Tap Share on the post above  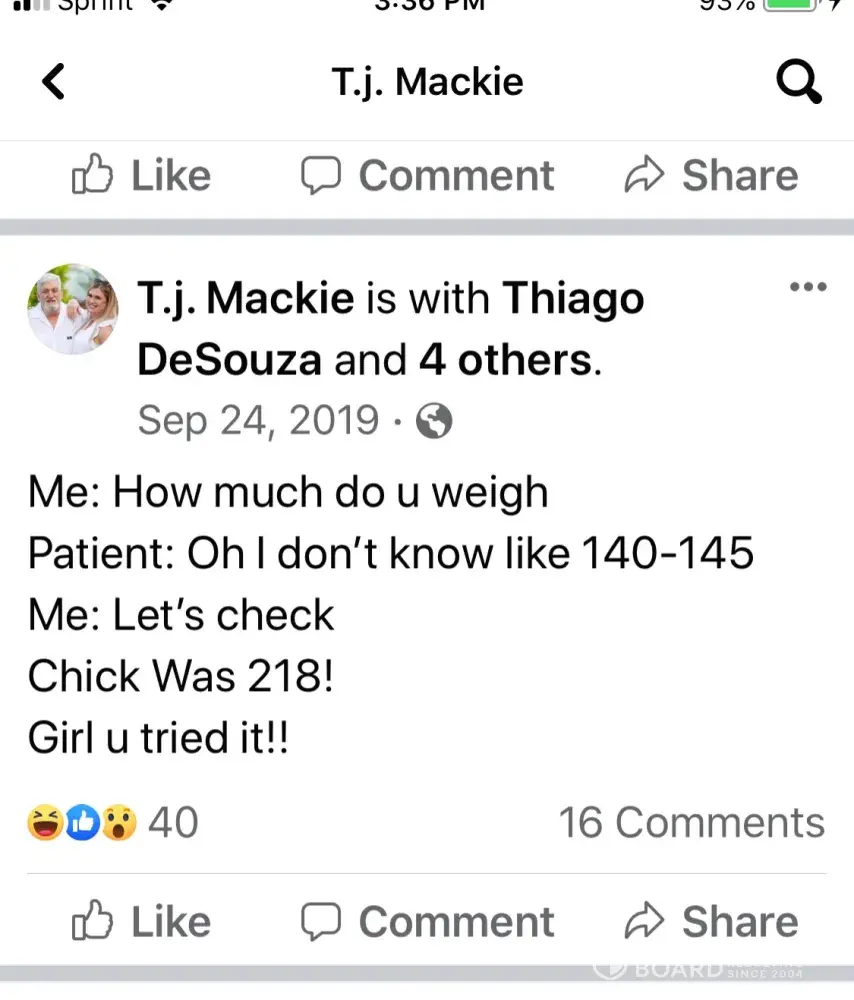[x=711, y=176]
